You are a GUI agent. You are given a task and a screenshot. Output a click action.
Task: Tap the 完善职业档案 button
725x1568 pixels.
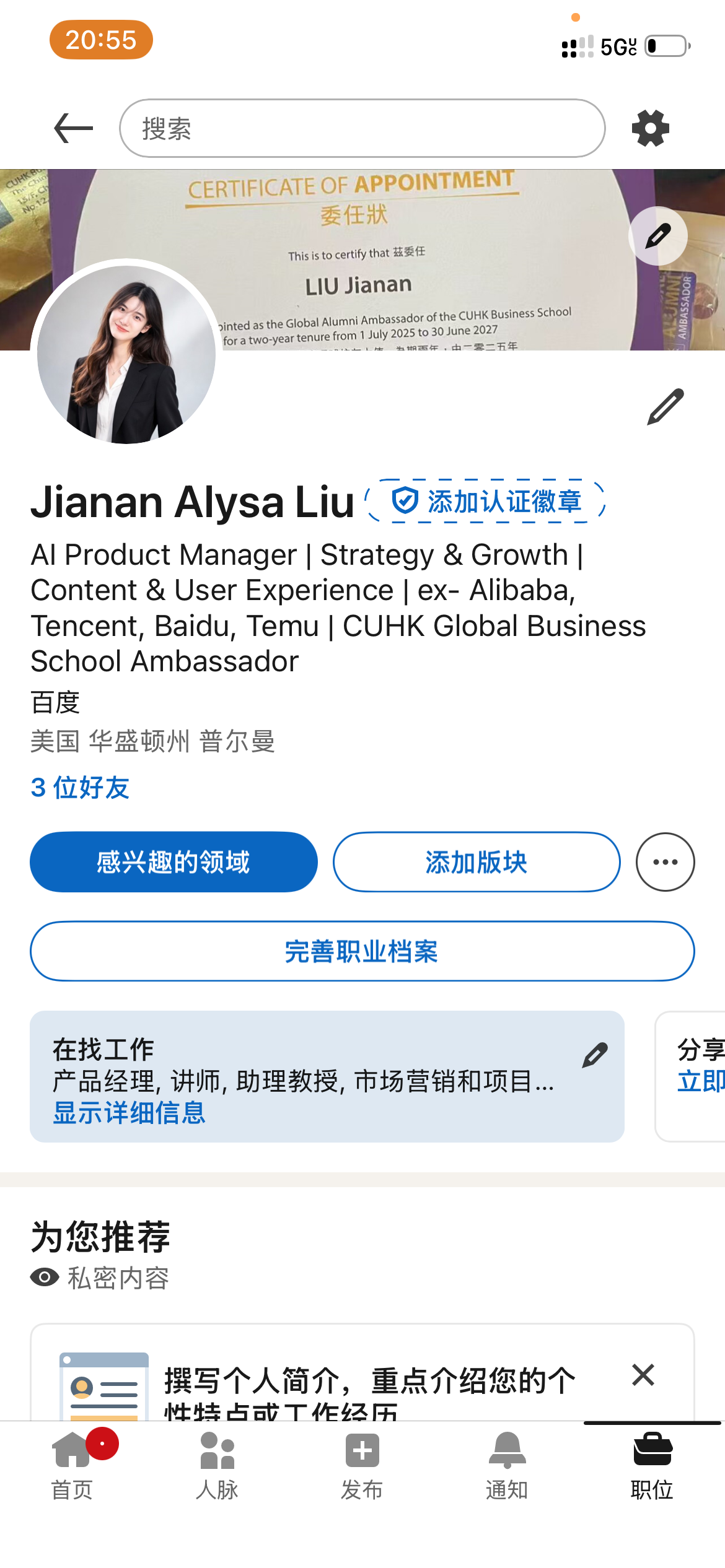362,951
